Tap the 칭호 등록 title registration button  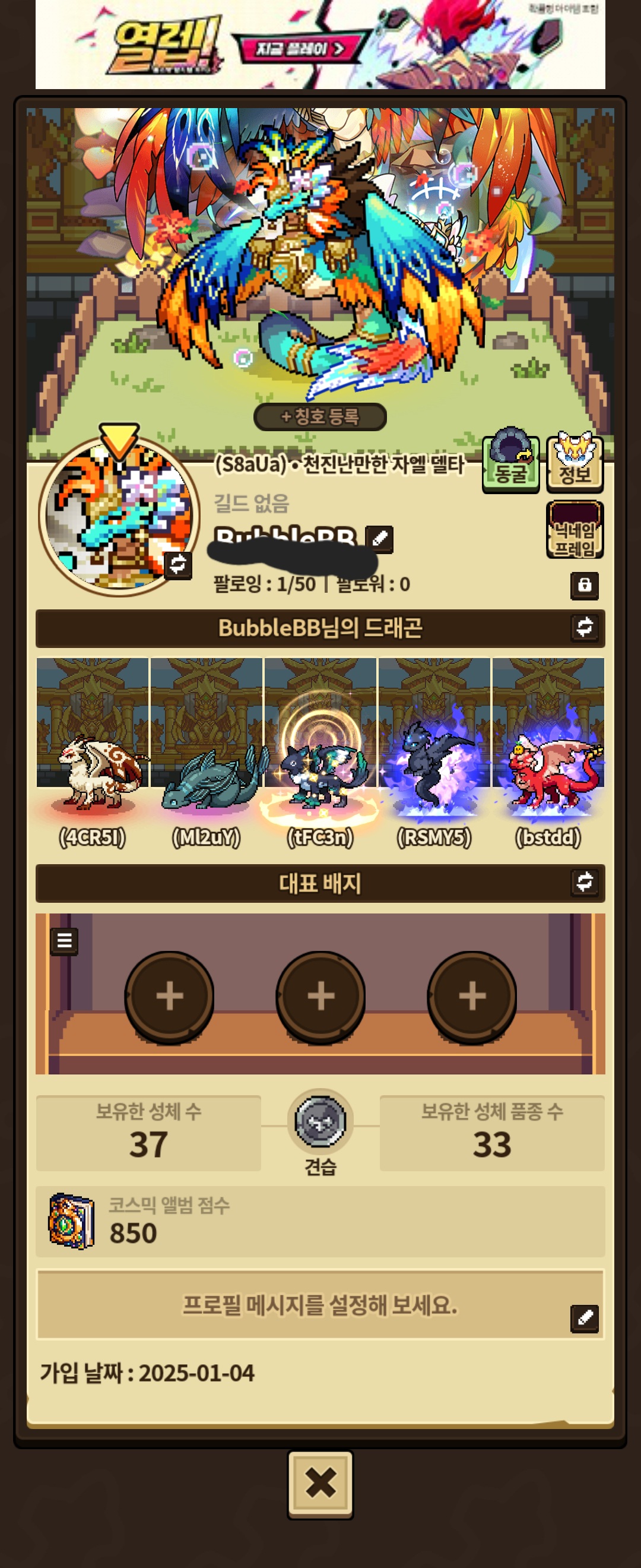pyautogui.click(x=320, y=417)
